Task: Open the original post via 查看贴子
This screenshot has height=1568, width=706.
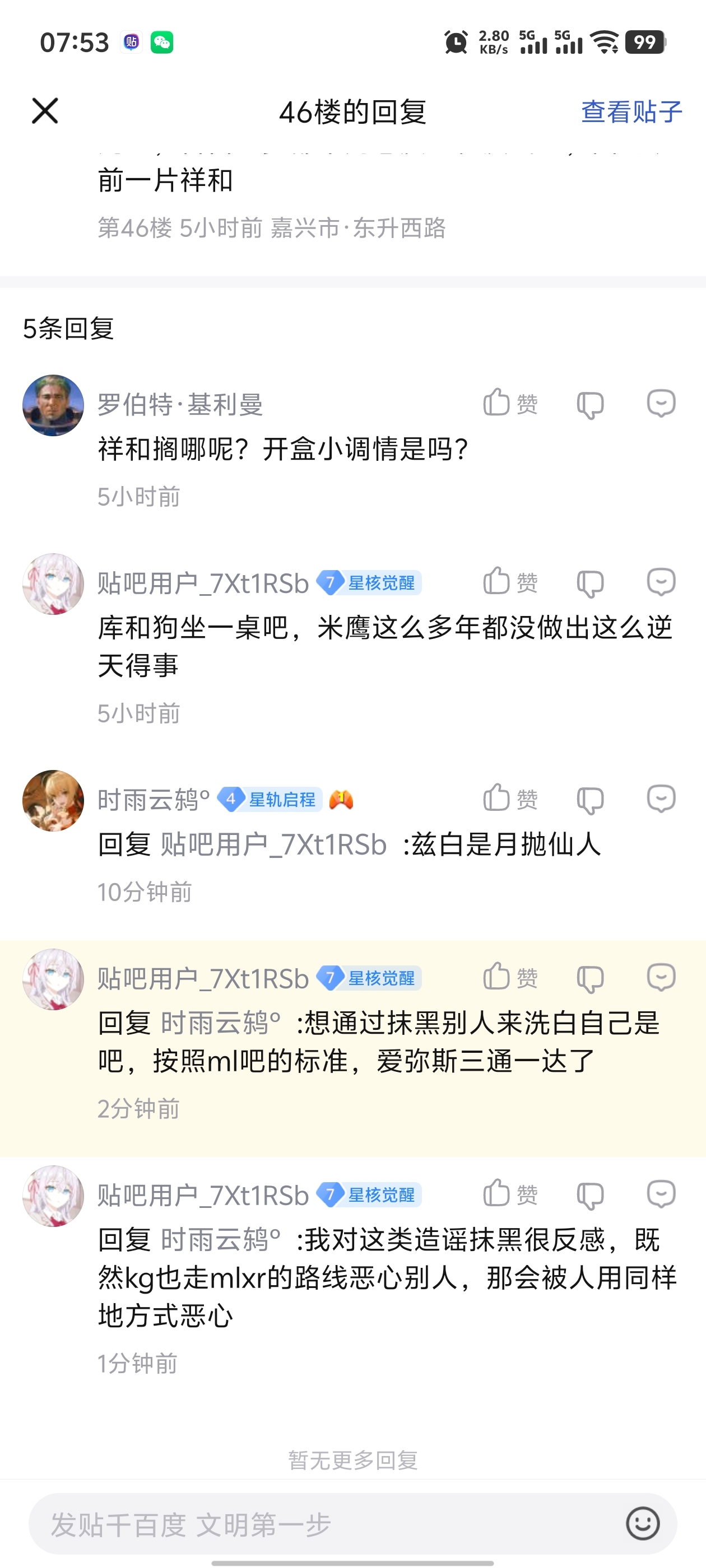Action: pos(631,112)
